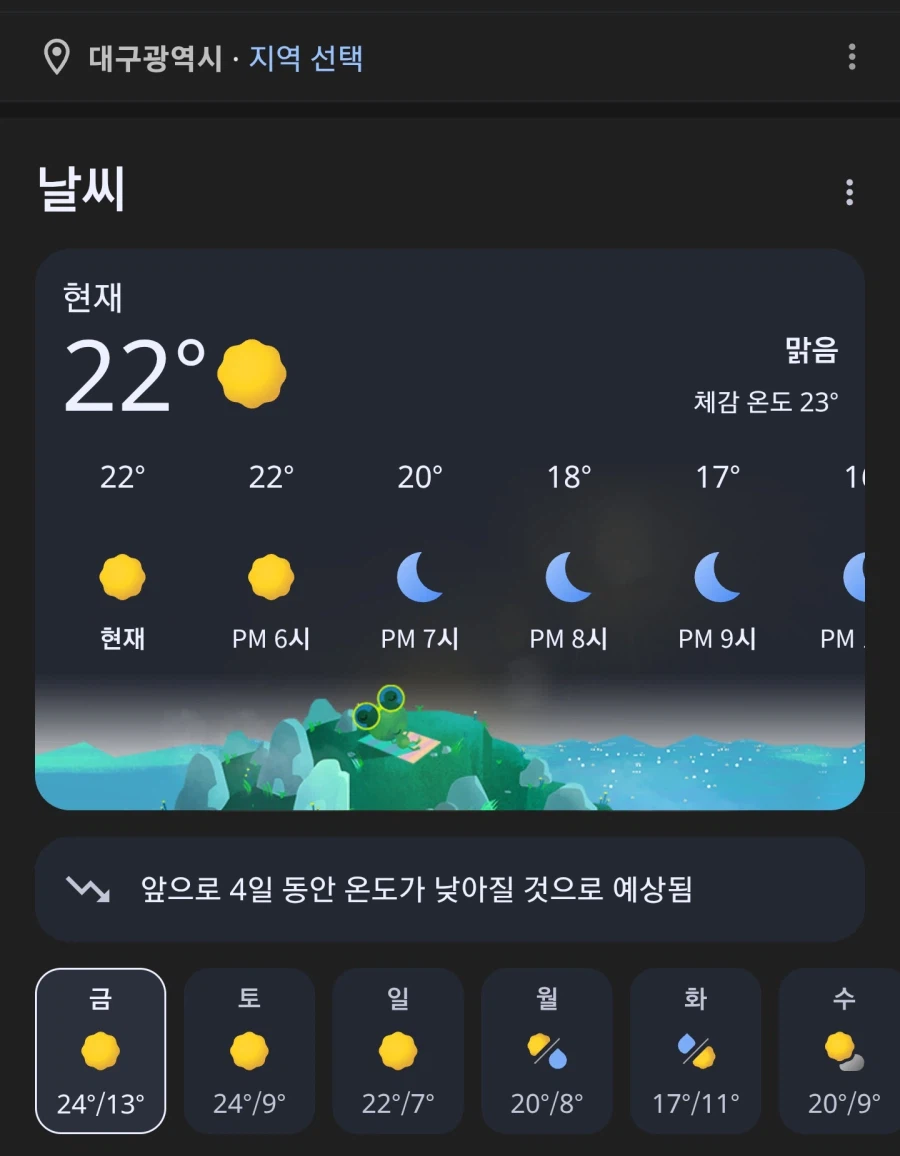Click the location pin icon
The height and width of the screenshot is (1156, 900).
tap(55, 58)
